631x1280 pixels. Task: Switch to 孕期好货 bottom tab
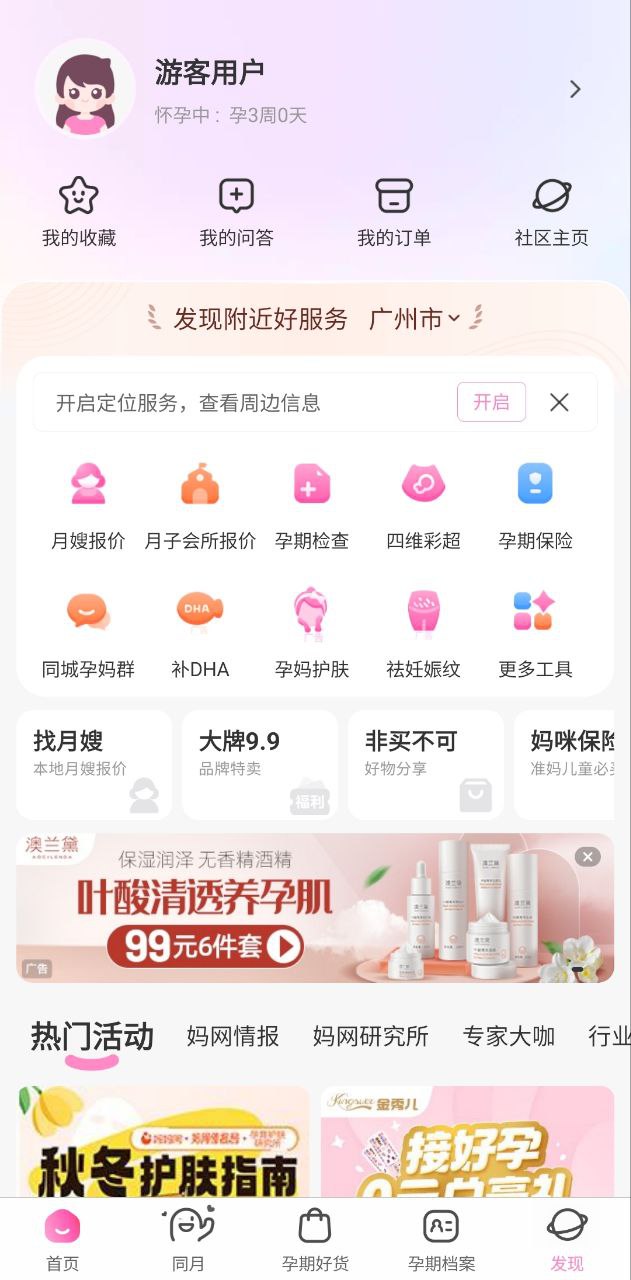pos(315,1240)
